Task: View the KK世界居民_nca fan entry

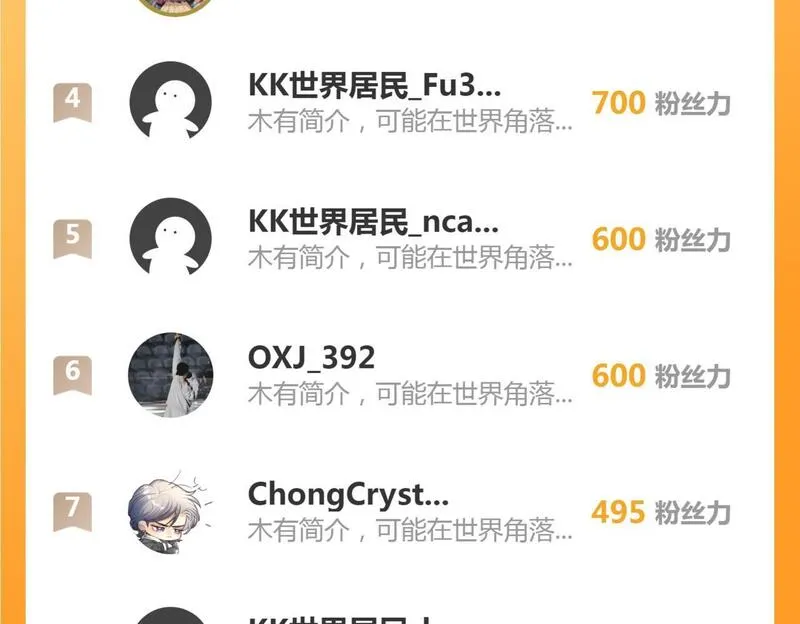Action: (372, 223)
